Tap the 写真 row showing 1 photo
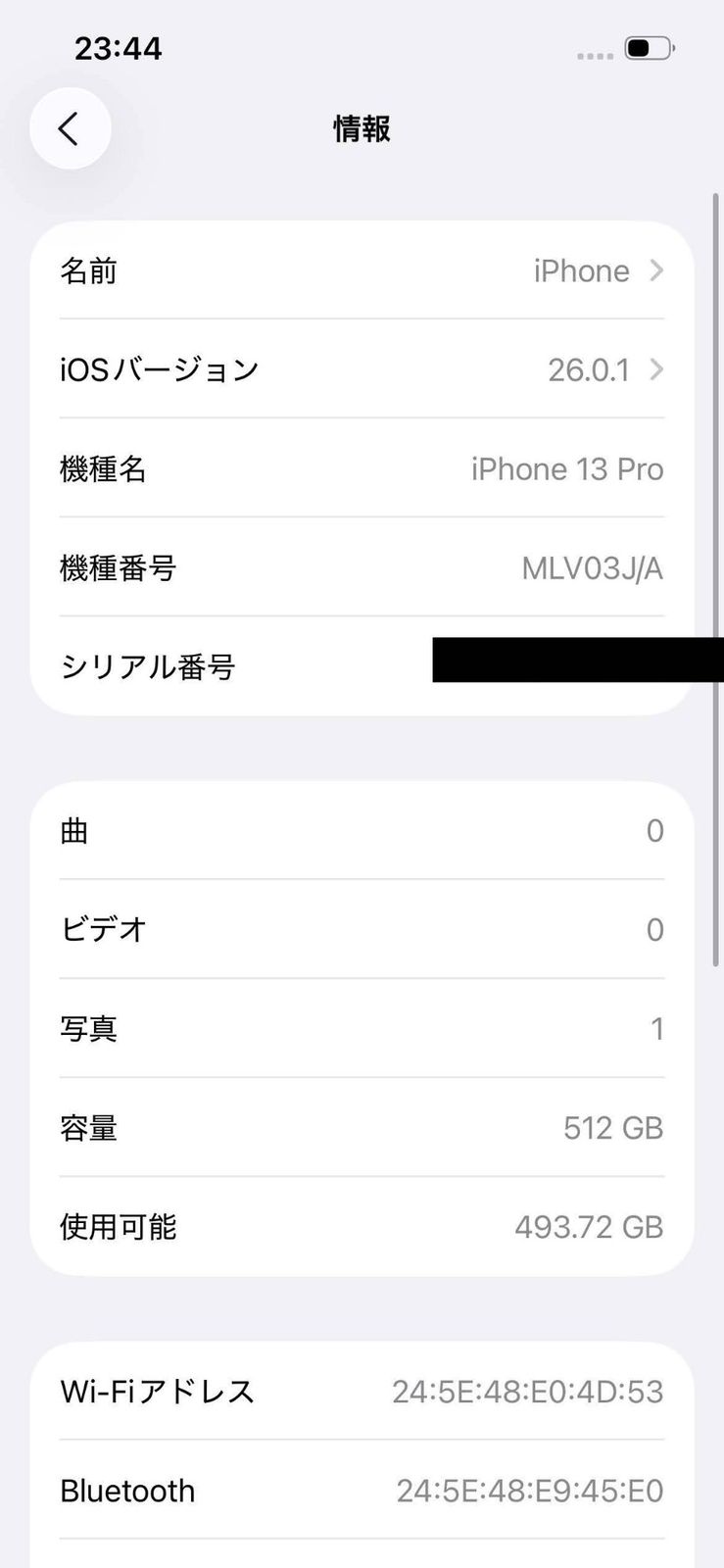The height and width of the screenshot is (1568, 724). tap(362, 1028)
